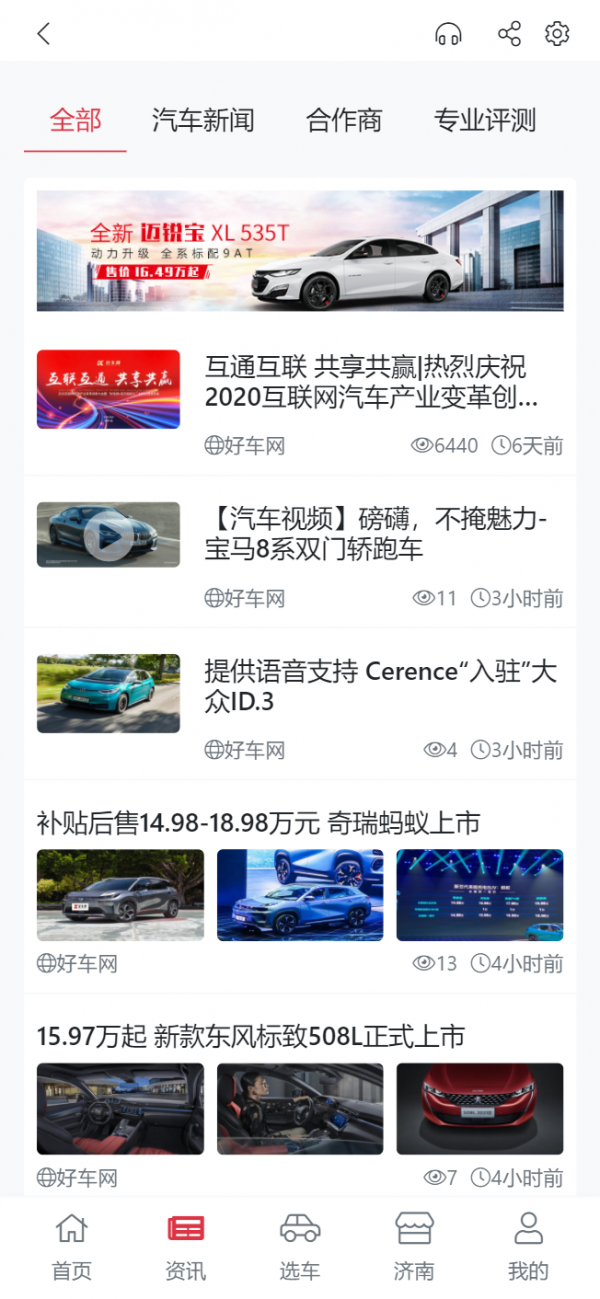Open the headphones audio icon
The width and height of the screenshot is (600, 1299).
pyautogui.click(x=448, y=34)
